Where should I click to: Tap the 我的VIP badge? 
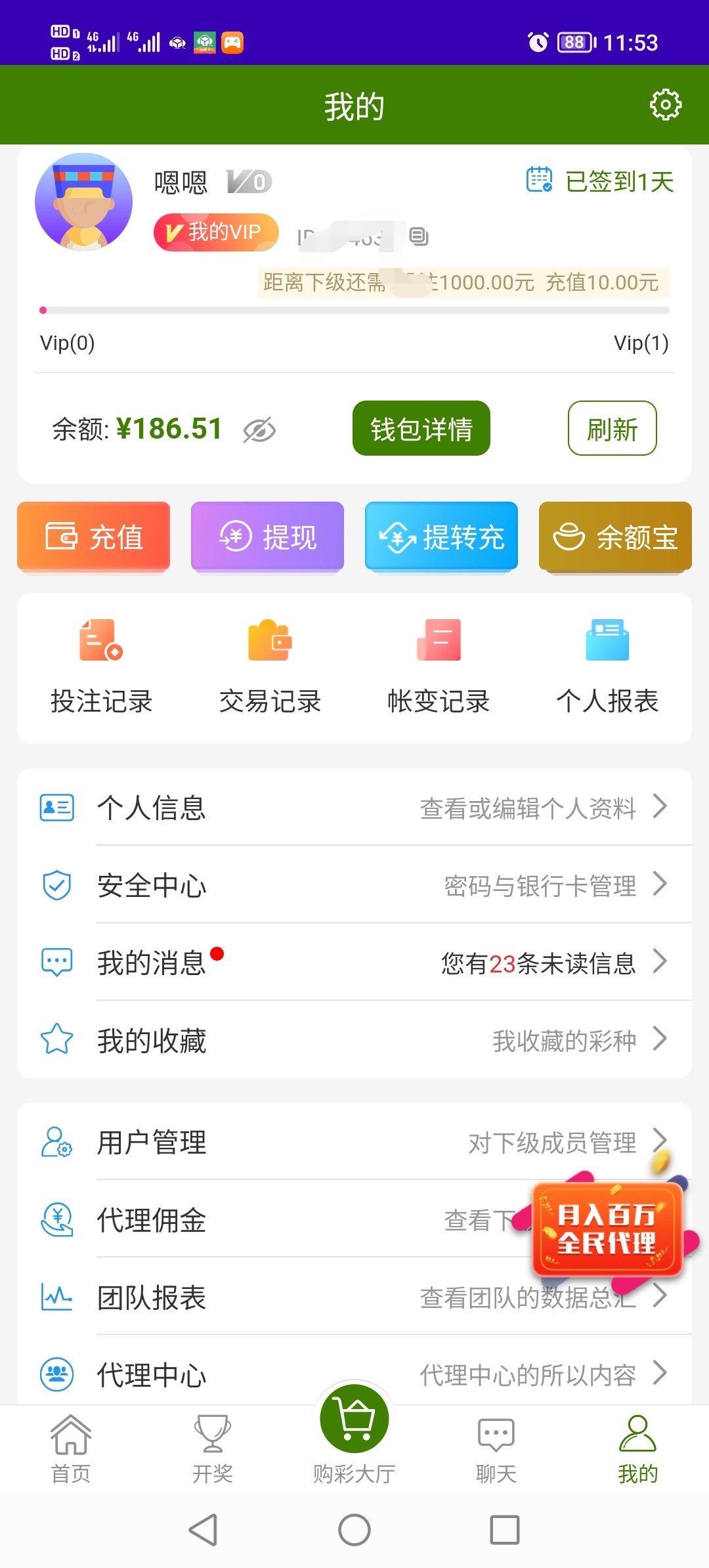(x=216, y=232)
